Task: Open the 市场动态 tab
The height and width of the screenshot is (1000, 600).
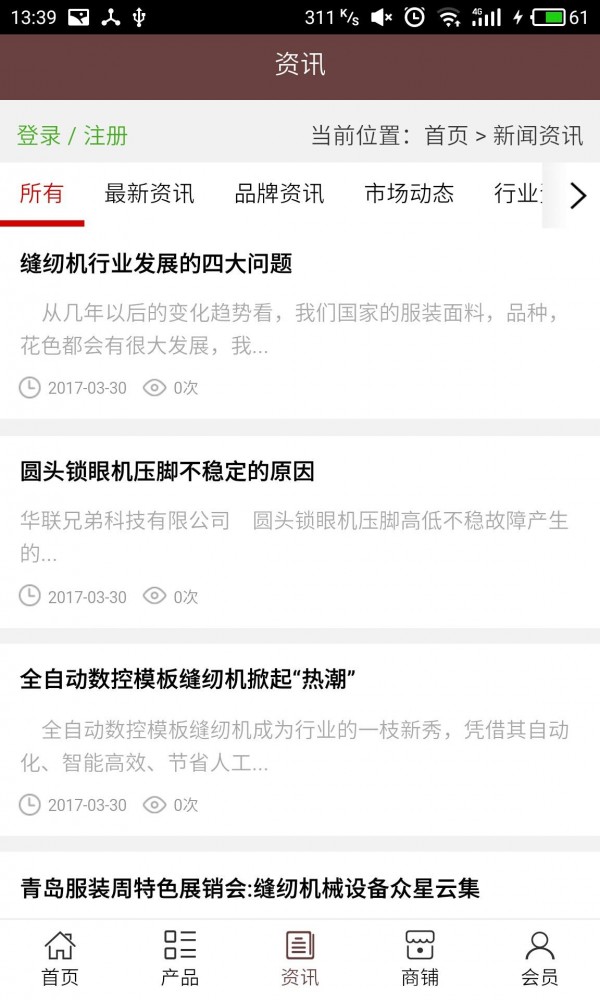Action: 409,194
